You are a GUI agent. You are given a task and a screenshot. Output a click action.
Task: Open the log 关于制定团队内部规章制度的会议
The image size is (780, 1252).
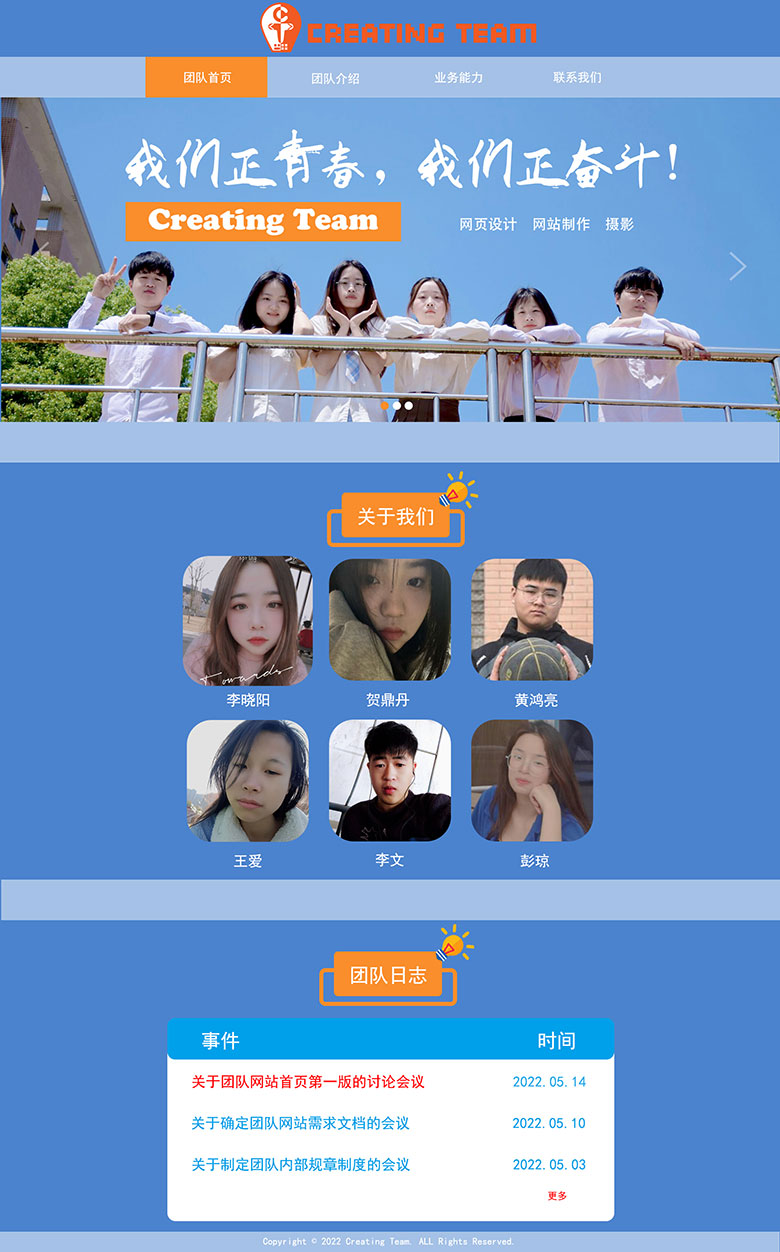tap(300, 1164)
